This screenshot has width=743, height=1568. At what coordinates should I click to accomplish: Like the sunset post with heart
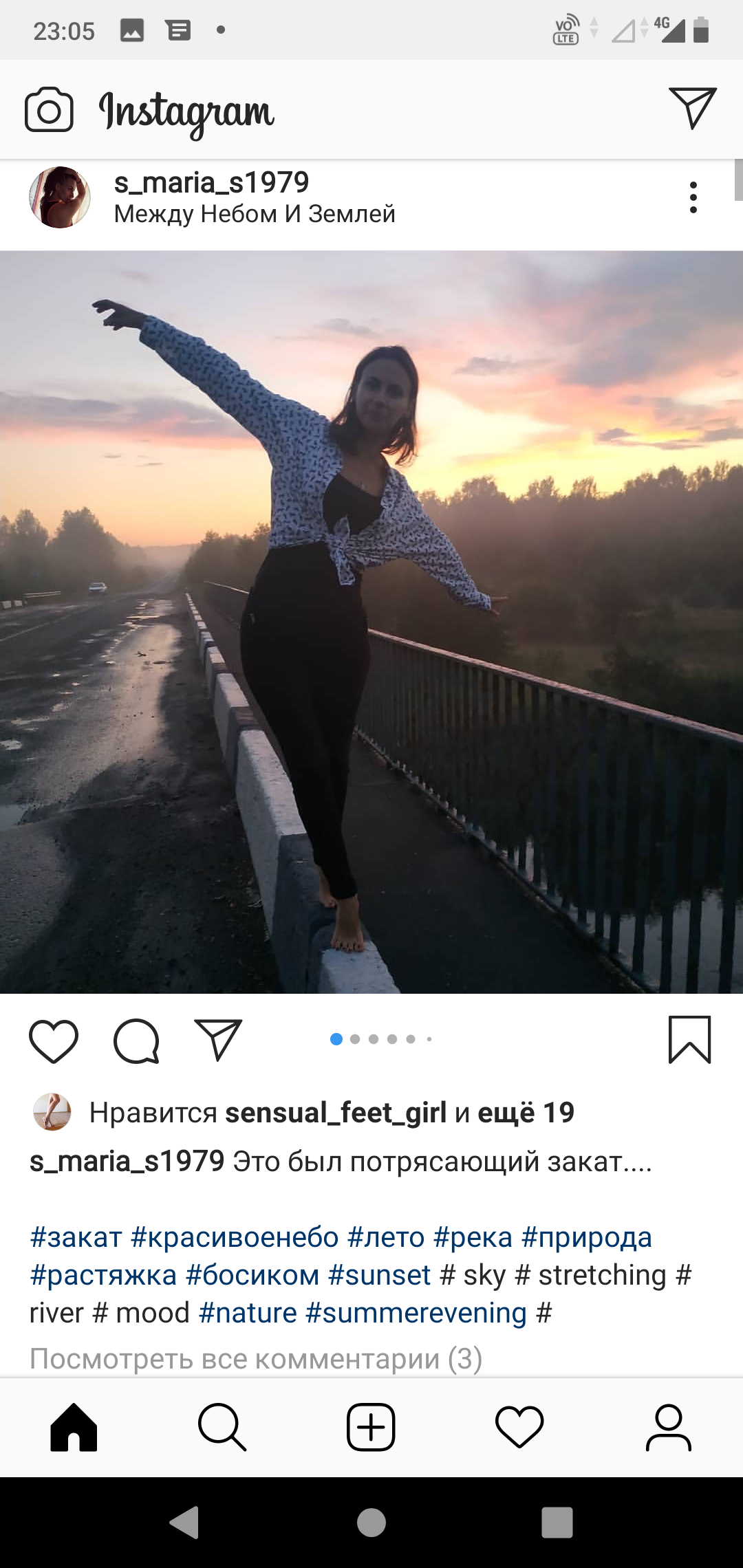54,1041
